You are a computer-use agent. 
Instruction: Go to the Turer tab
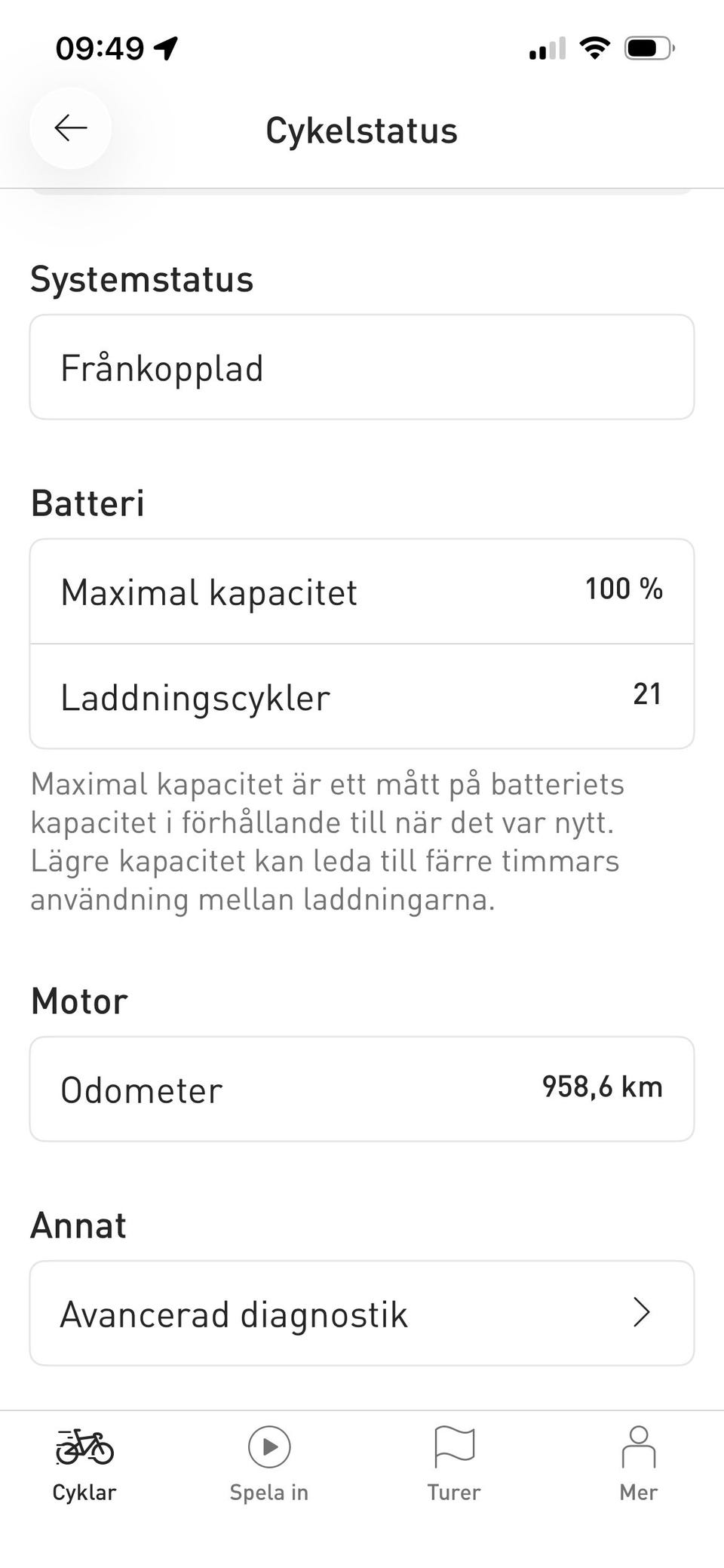(x=454, y=1465)
